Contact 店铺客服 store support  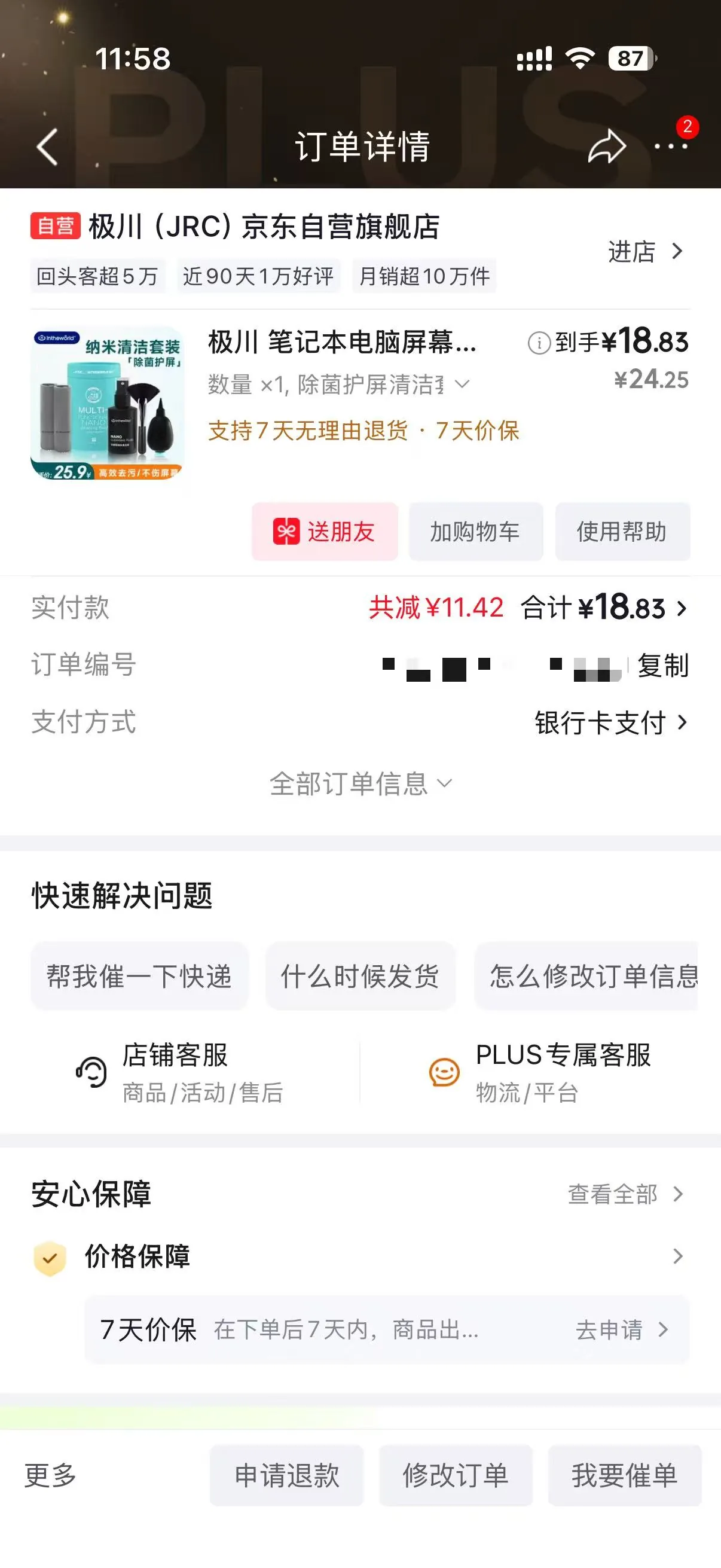(179, 1072)
